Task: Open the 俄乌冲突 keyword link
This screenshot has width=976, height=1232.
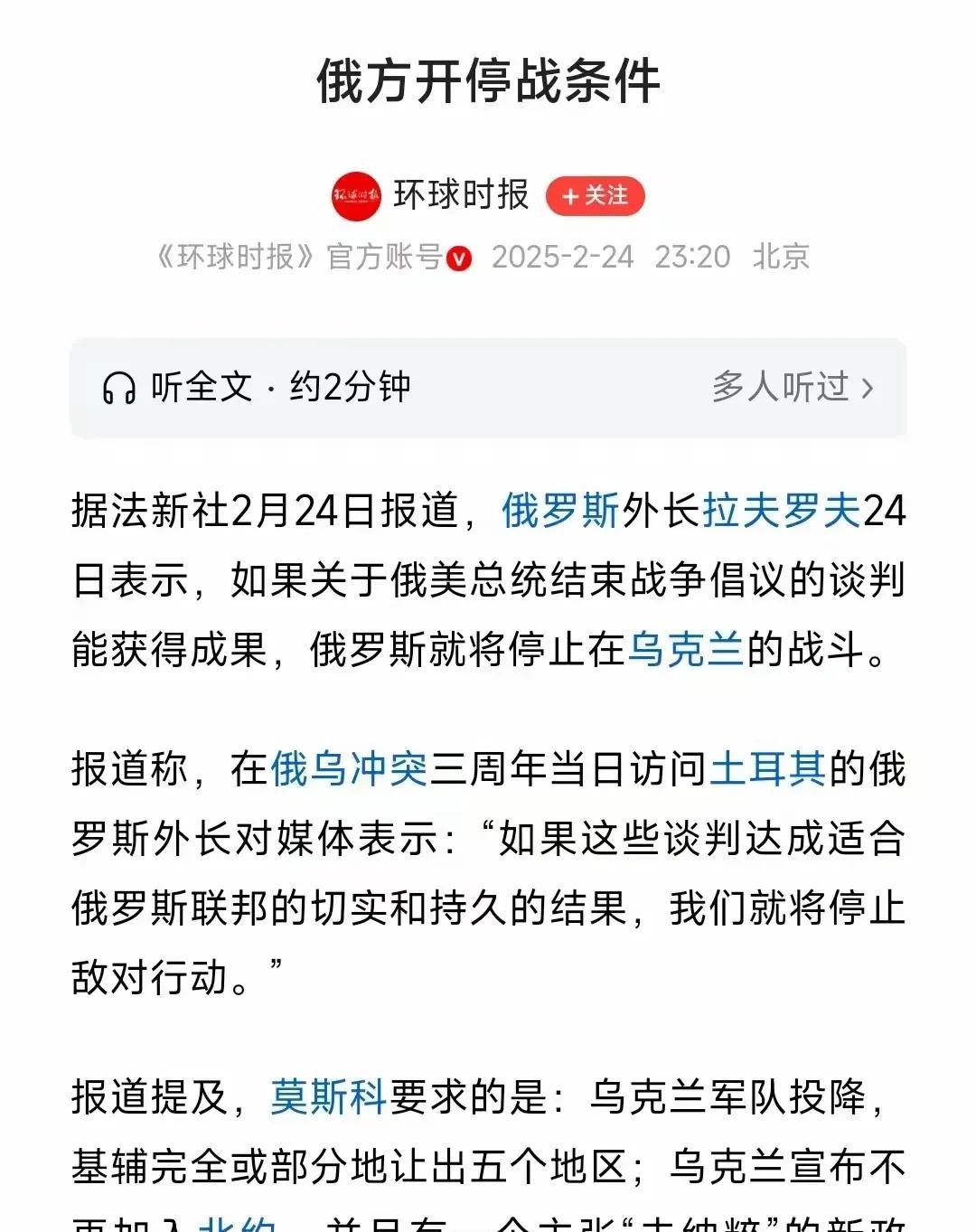Action: click(x=349, y=770)
